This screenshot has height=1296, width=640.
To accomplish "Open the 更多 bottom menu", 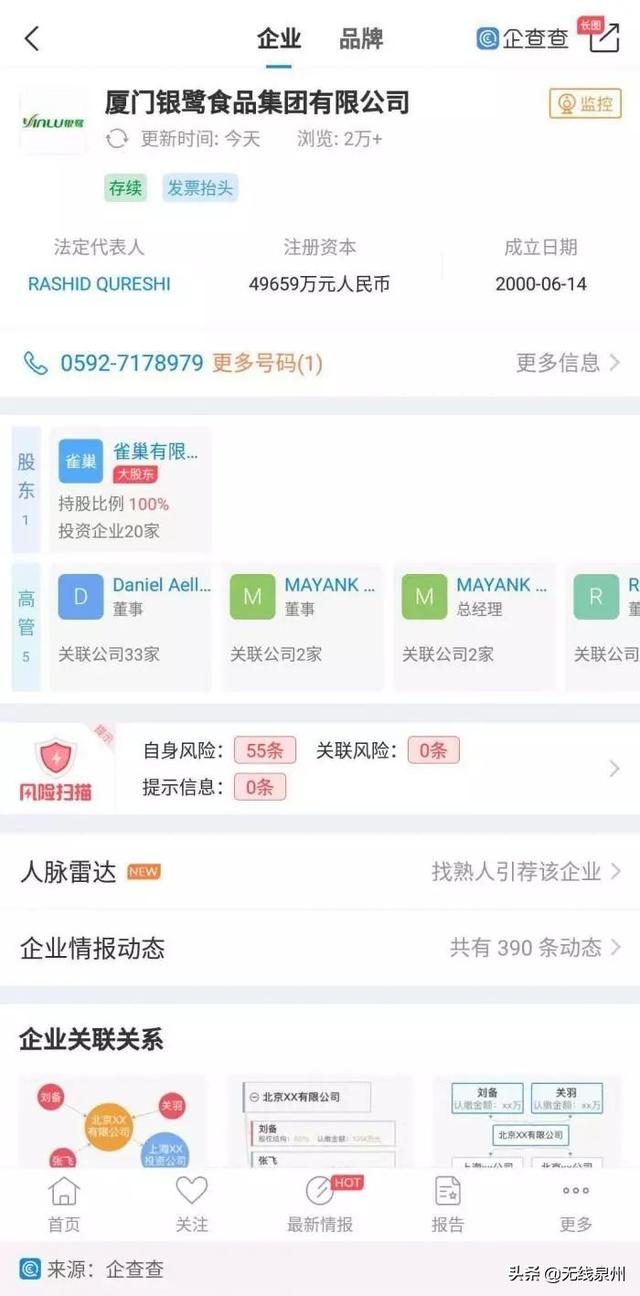I will tap(576, 1204).
